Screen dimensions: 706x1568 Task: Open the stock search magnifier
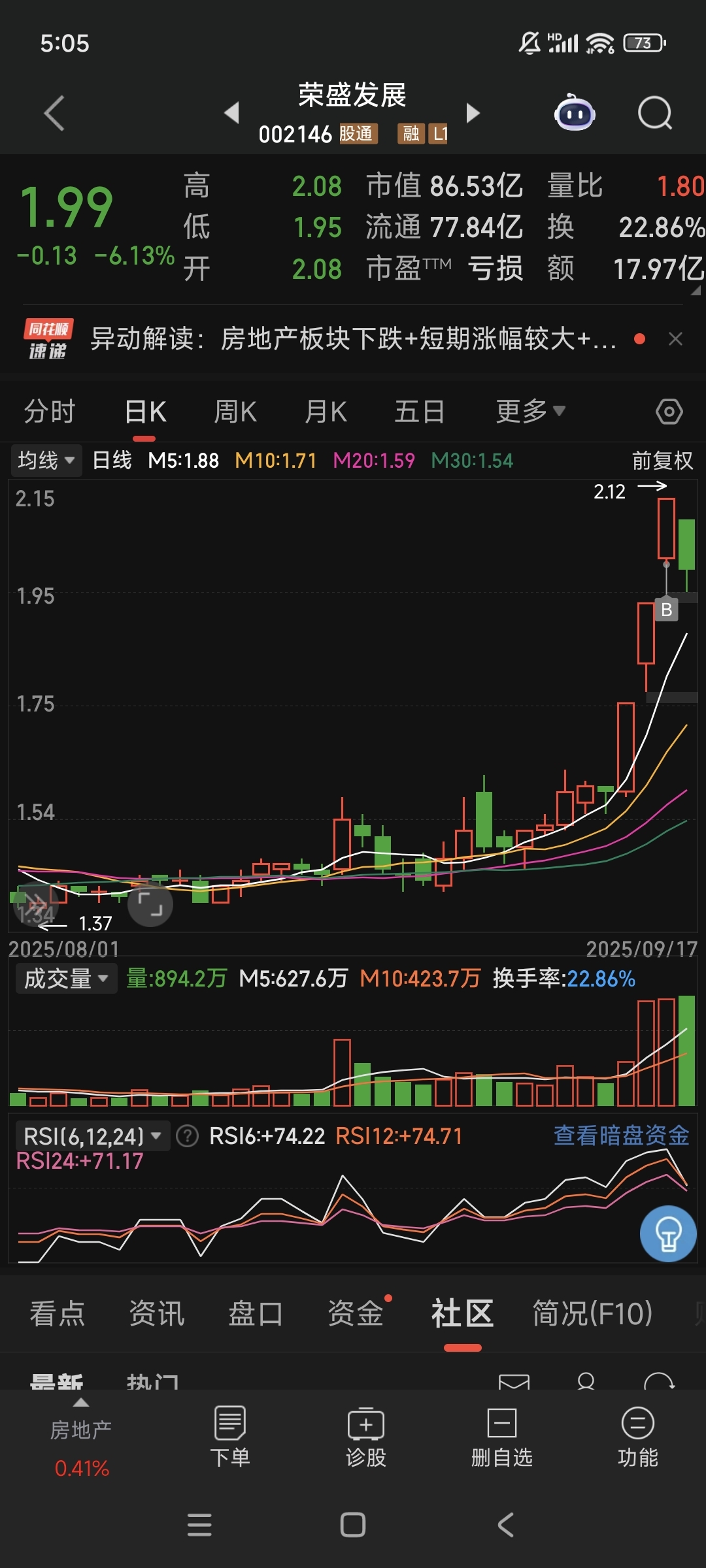(654, 112)
